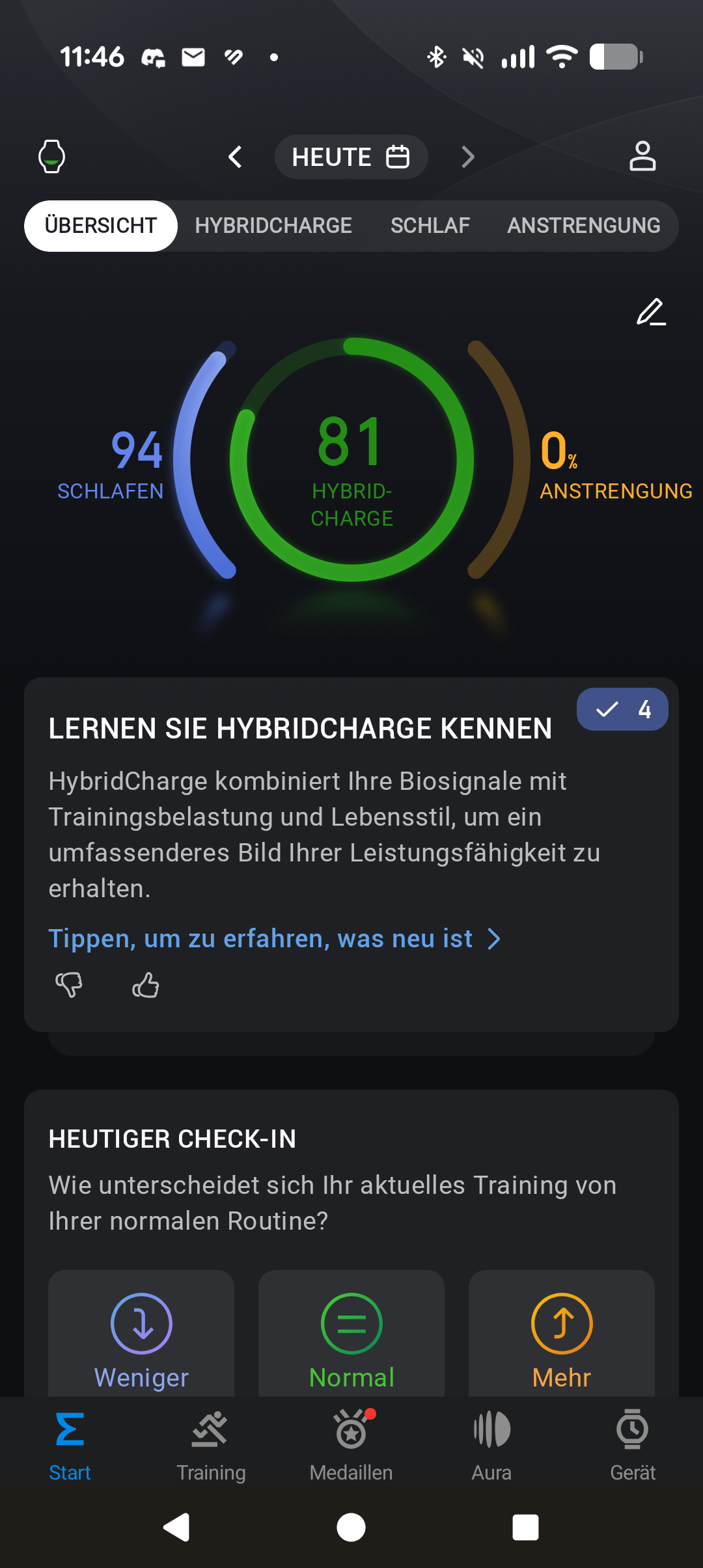Open the HybridCharge score ring
The width and height of the screenshot is (703, 1568).
[x=351, y=459]
